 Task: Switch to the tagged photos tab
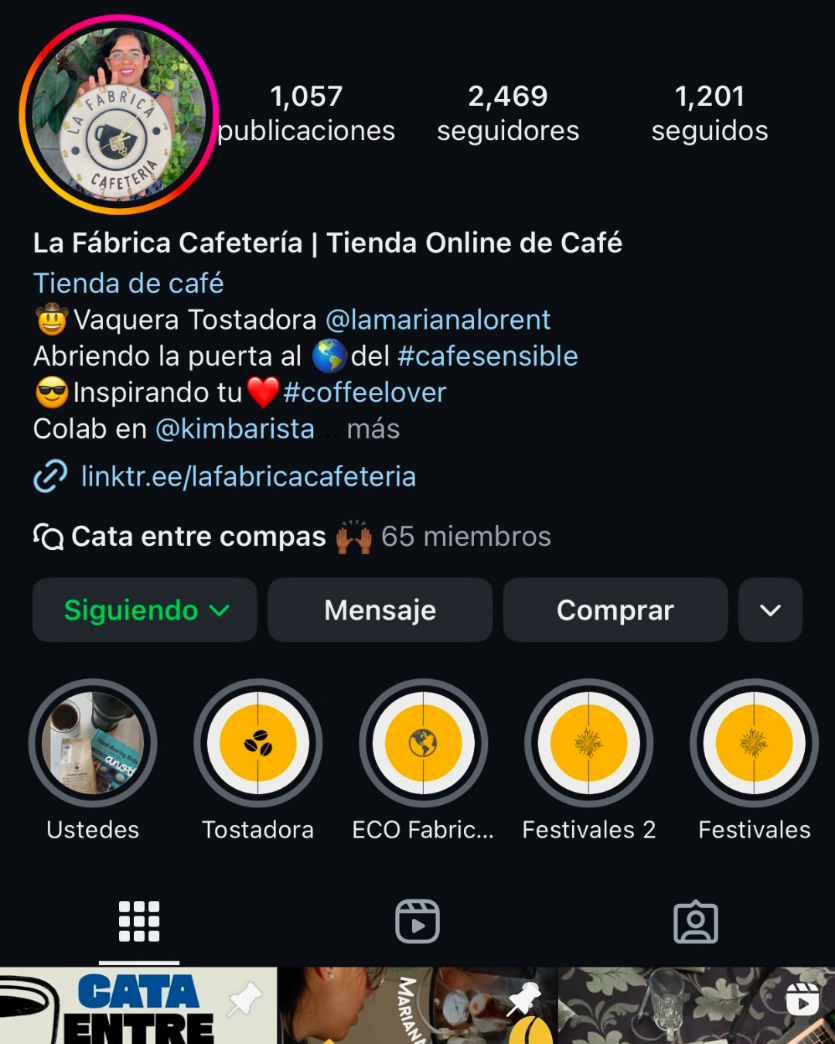(696, 921)
